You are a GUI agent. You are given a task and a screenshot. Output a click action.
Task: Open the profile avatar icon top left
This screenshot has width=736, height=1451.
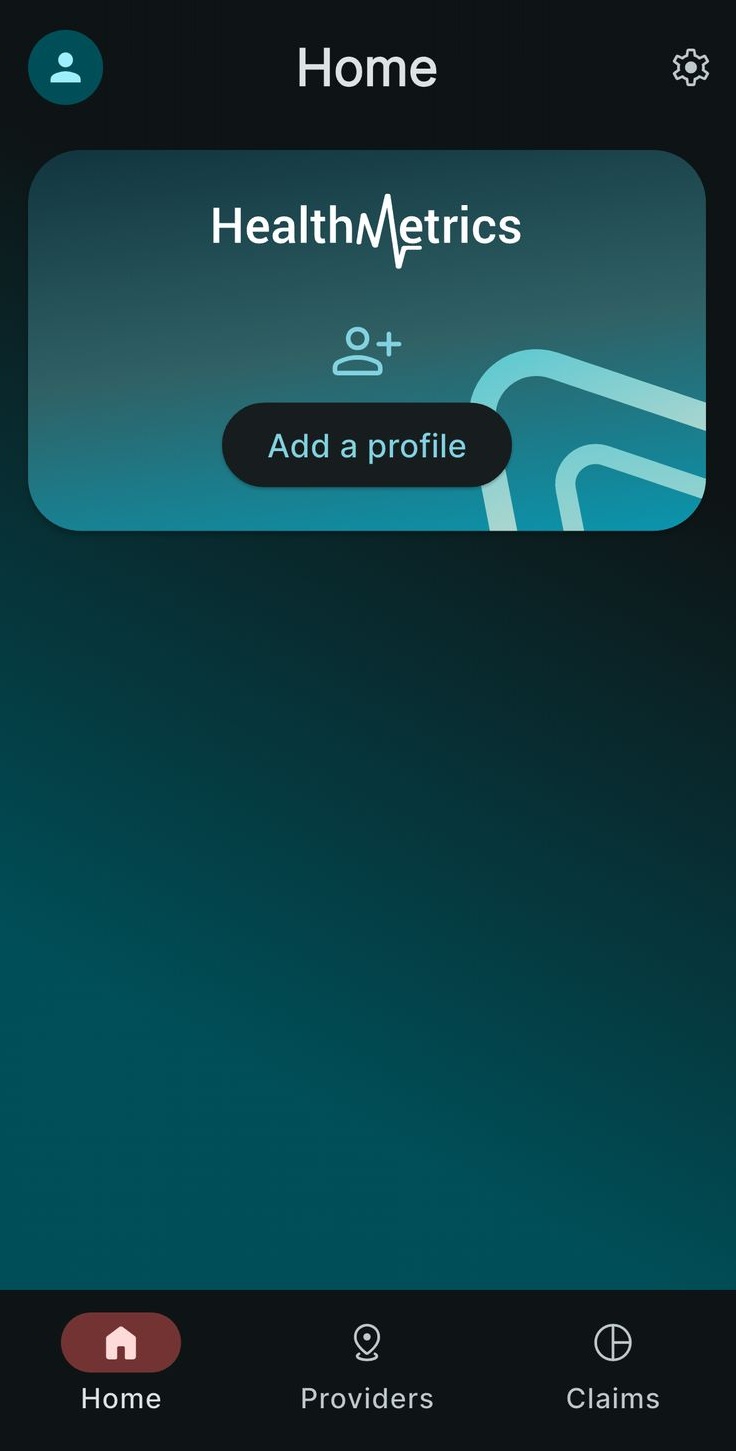(x=65, y=67)
